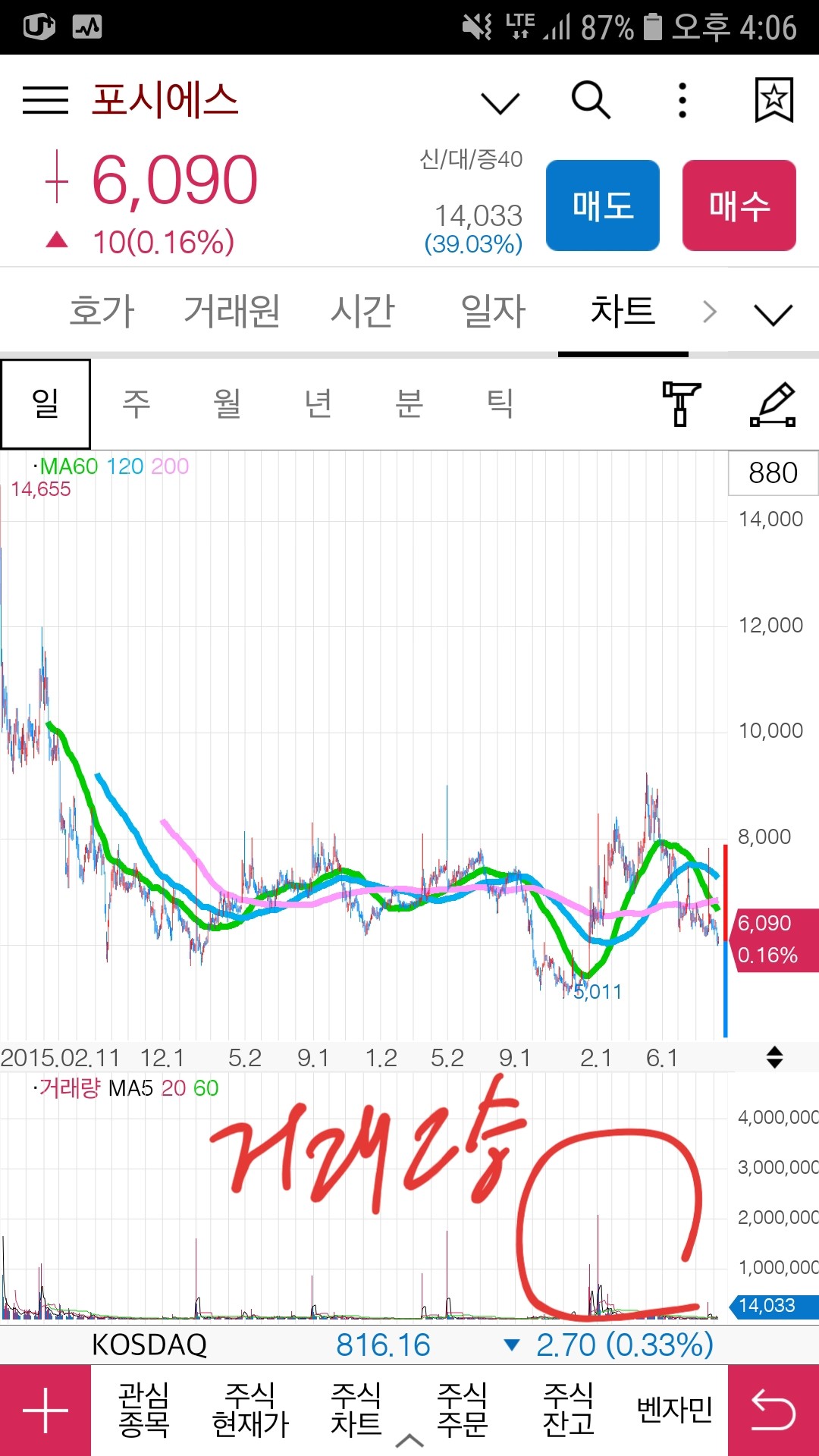Open the chart drawing pen tool
The height and width of the screenshot is (1456, 819).
click(773, 403)
